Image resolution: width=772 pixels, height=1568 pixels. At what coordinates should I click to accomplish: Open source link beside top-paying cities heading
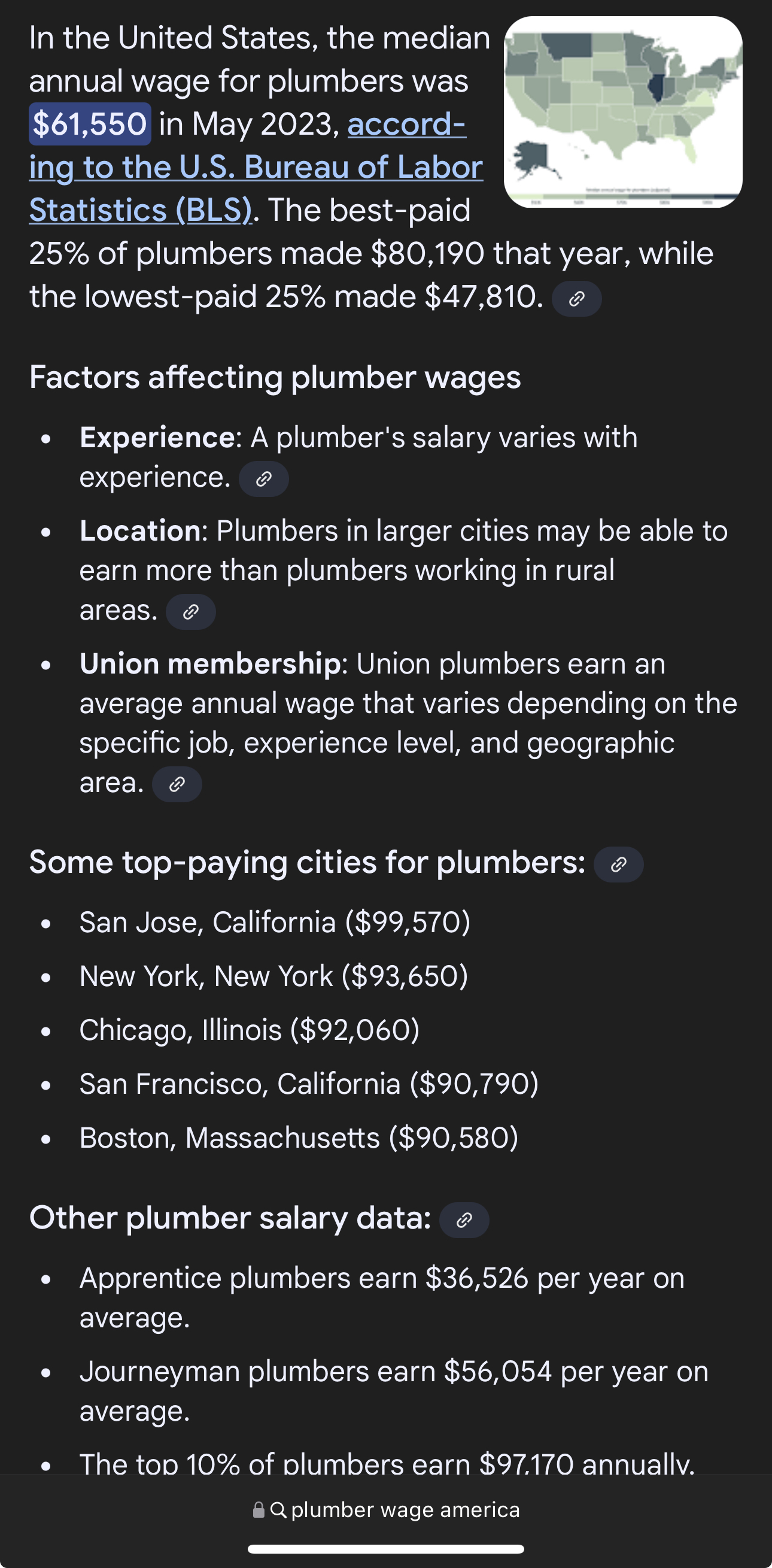click(619, 865)
